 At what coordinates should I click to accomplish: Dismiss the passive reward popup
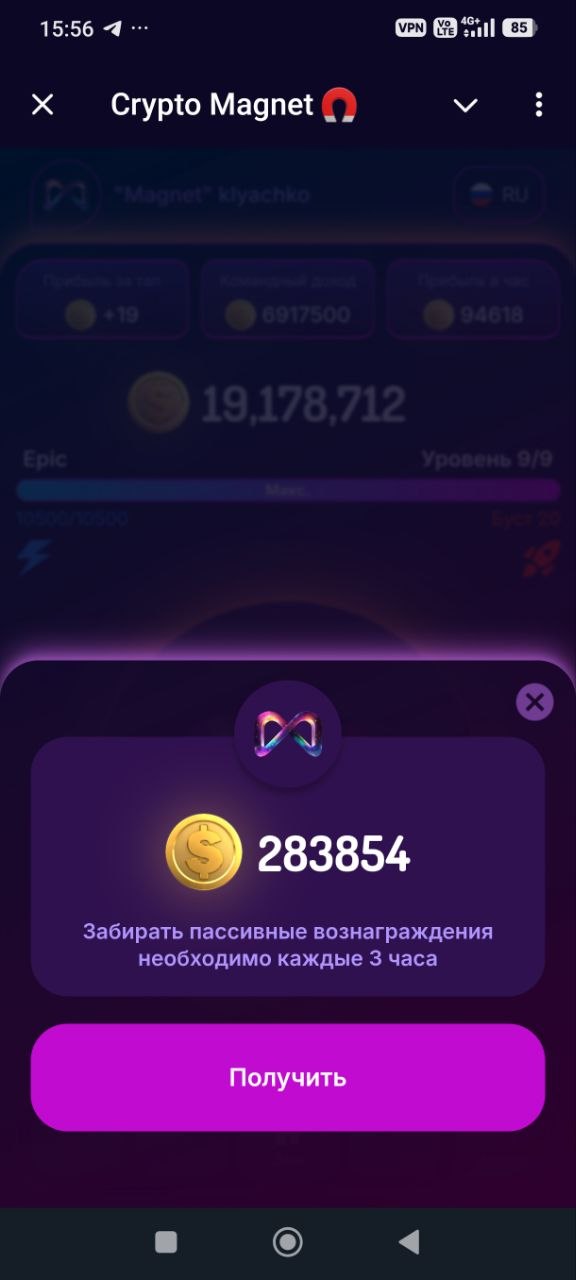pyautogui.click(x=535, y=702)
